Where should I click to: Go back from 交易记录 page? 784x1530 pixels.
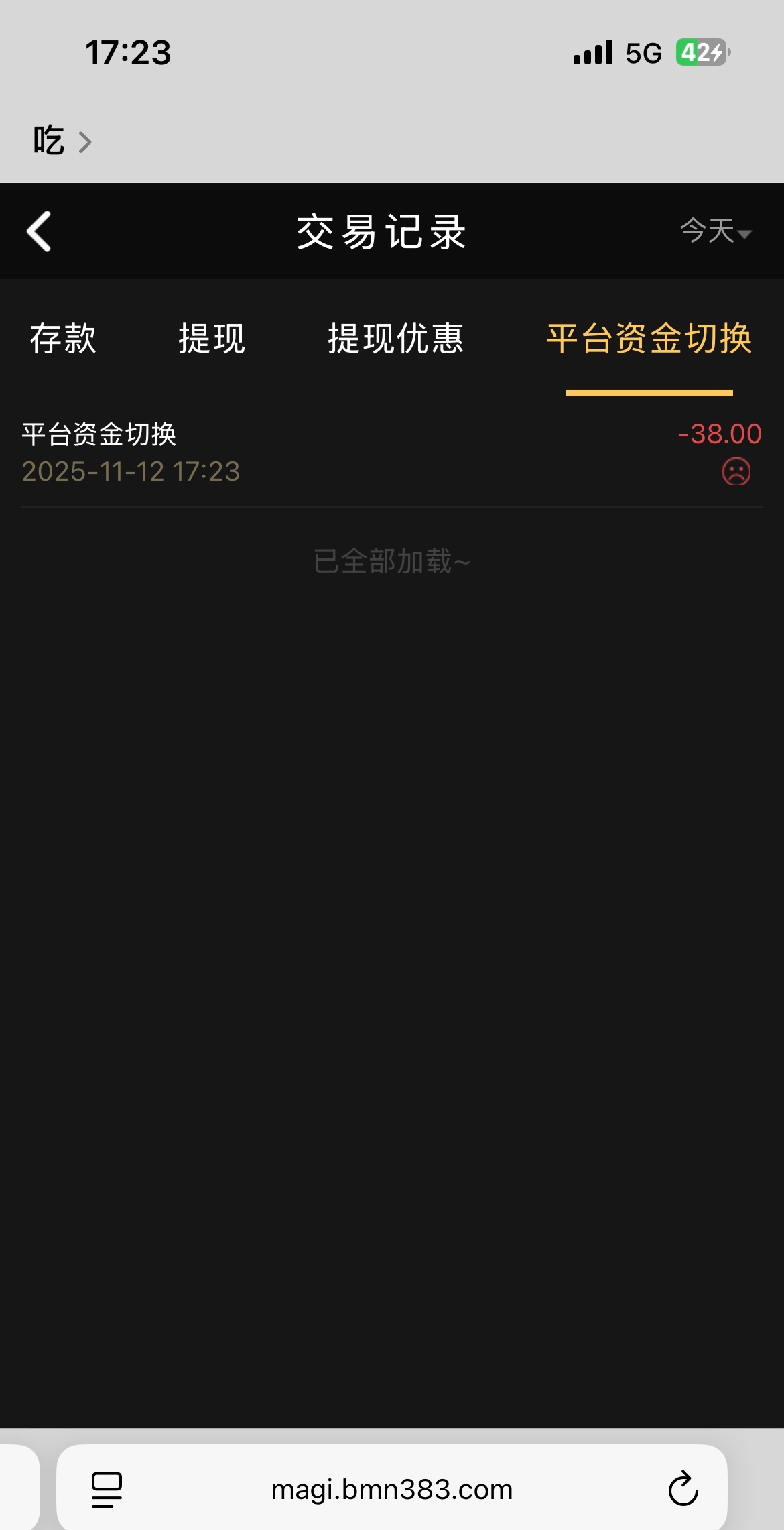39,231
